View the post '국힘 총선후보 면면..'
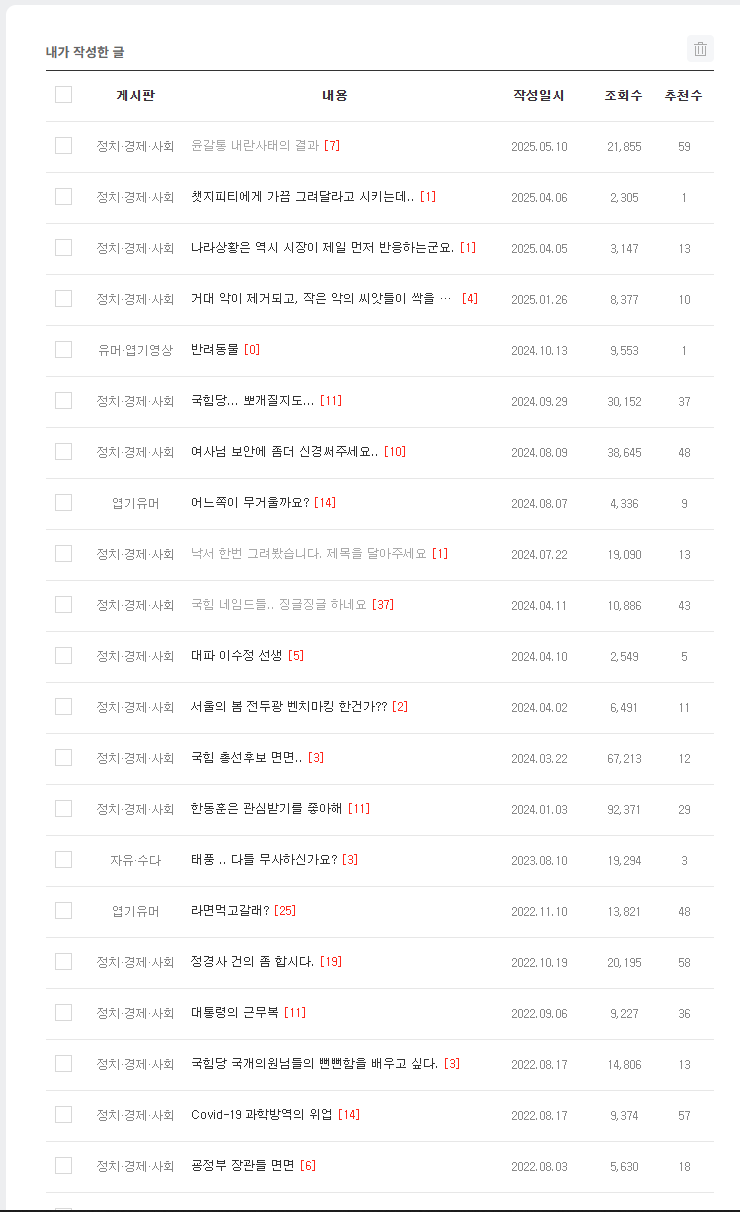This screenshot has height=1212, width=740. [x=246, y=758]
